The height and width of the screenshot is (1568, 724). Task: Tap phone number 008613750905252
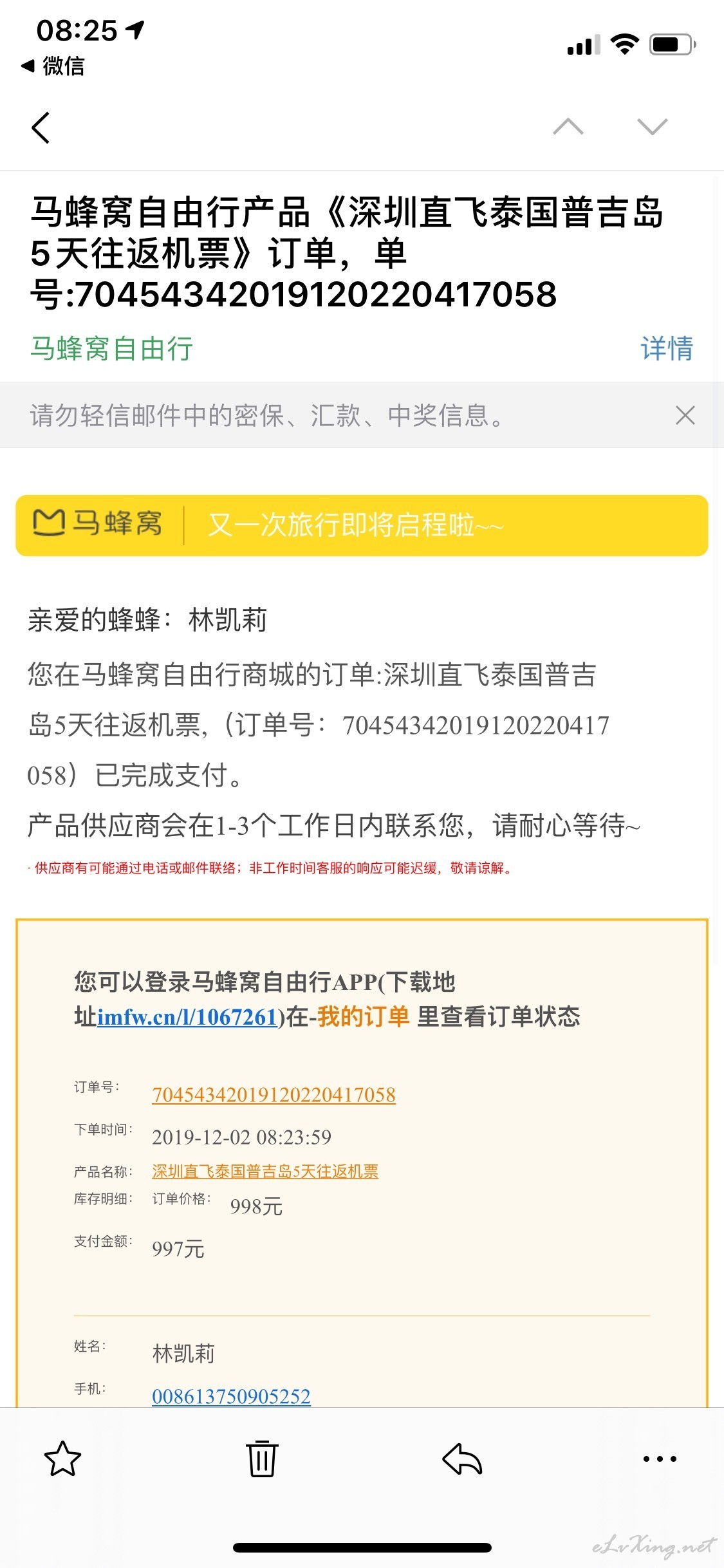[231, 1395]
